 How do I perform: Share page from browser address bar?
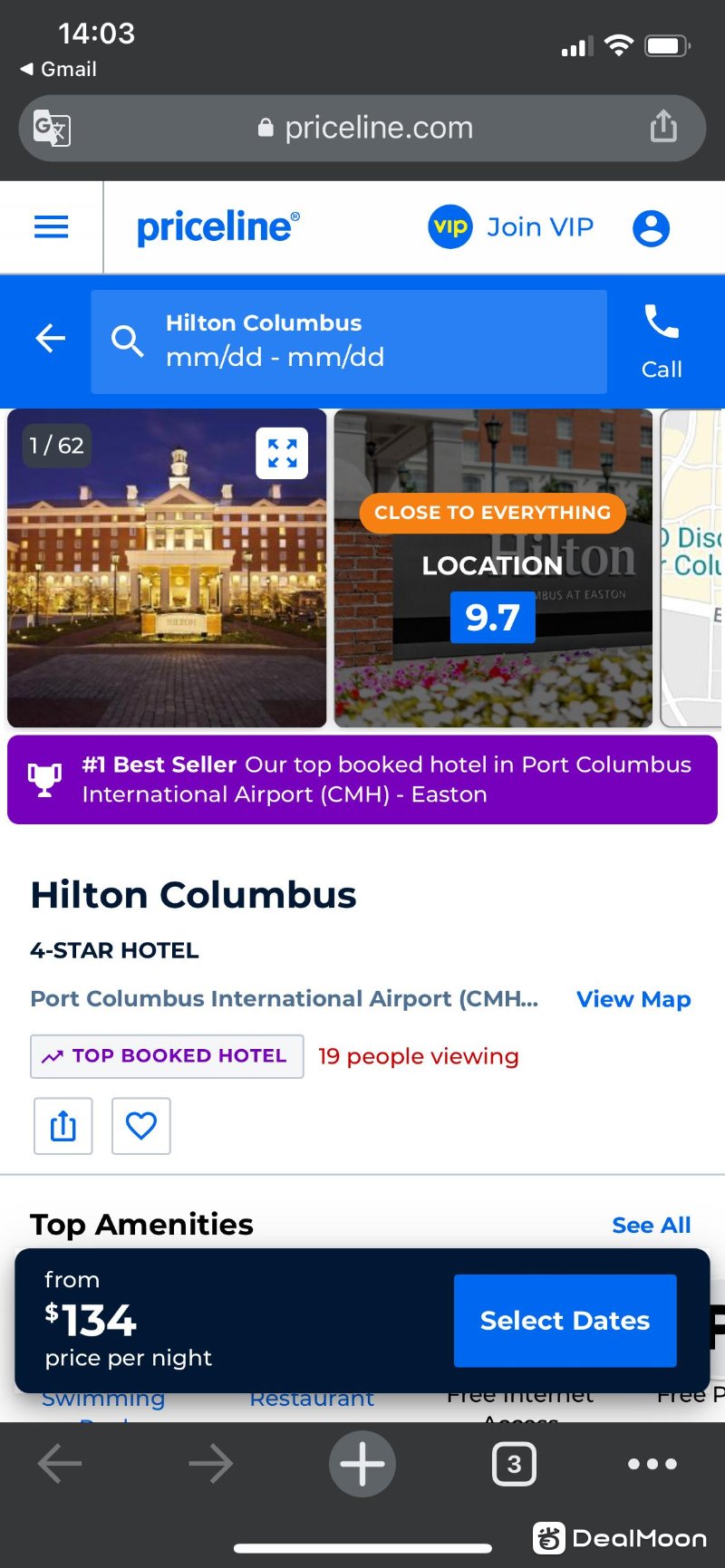663,127
